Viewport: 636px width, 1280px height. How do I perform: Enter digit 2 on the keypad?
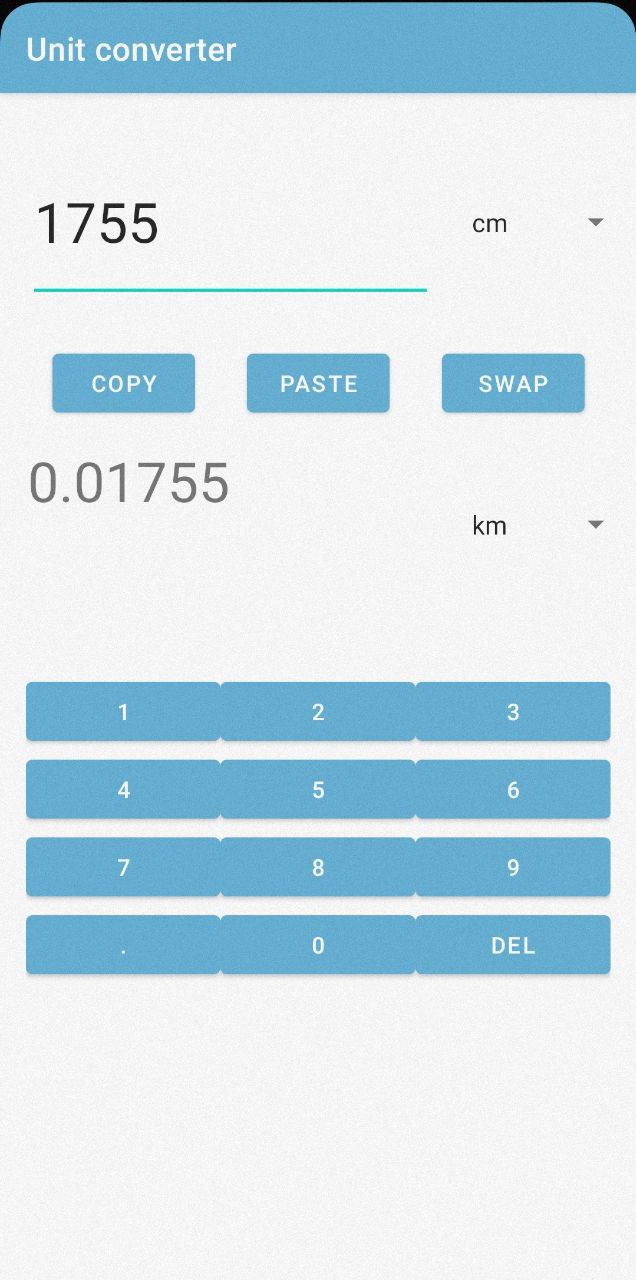(x=318, y=712)
